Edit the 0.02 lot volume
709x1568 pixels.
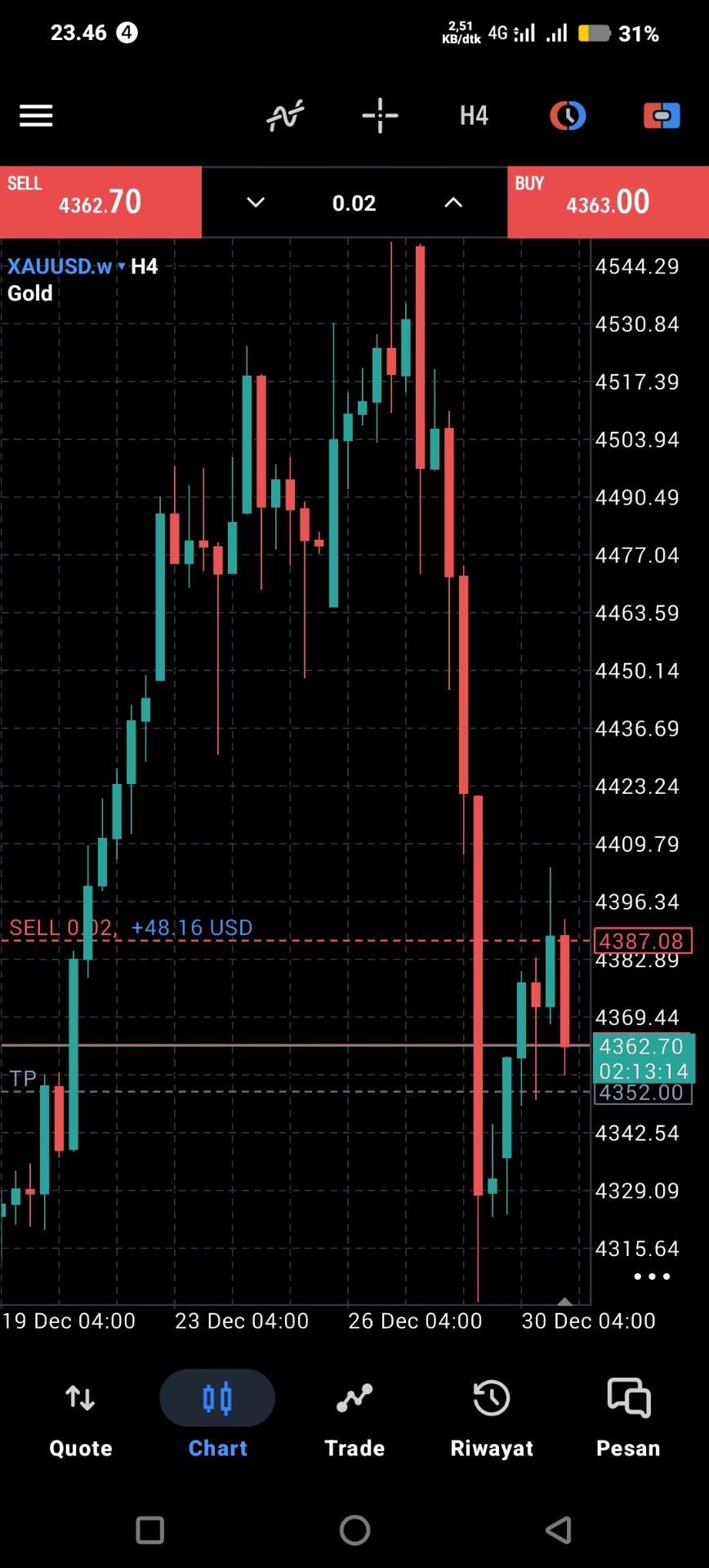pos(354,203)
